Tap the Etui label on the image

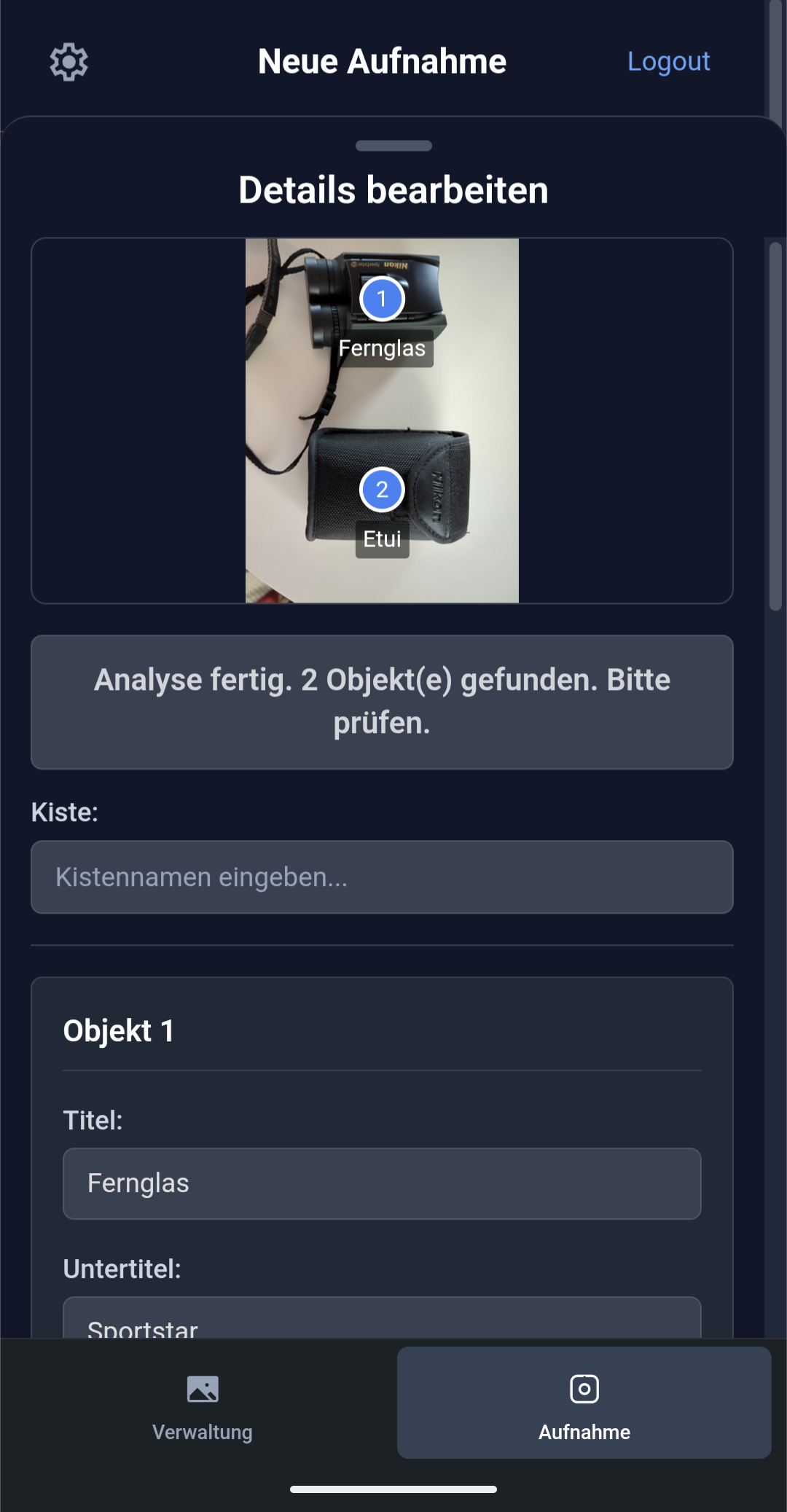(x=381, y=540)
